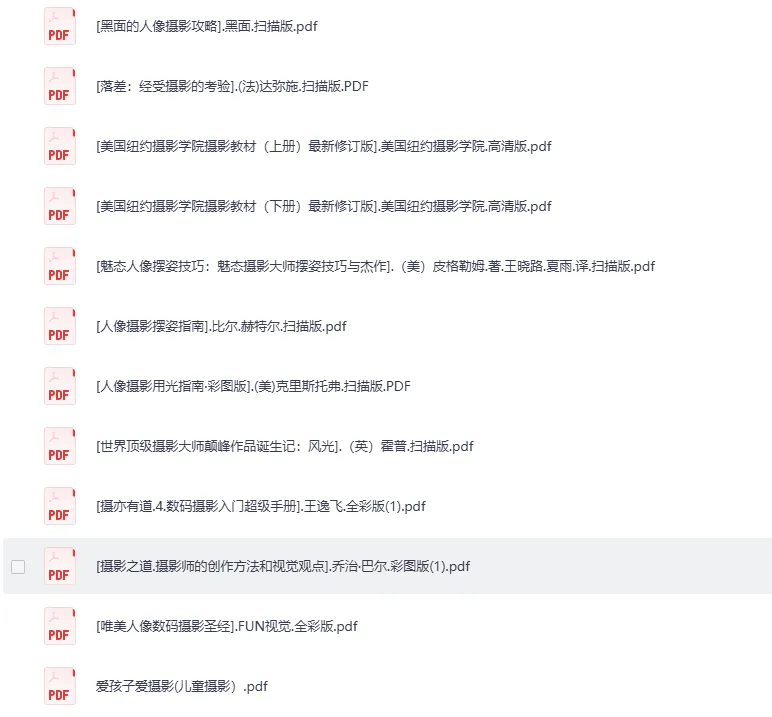Open the 黑面的人像摄影攻略 PDF file

[207, 26]
